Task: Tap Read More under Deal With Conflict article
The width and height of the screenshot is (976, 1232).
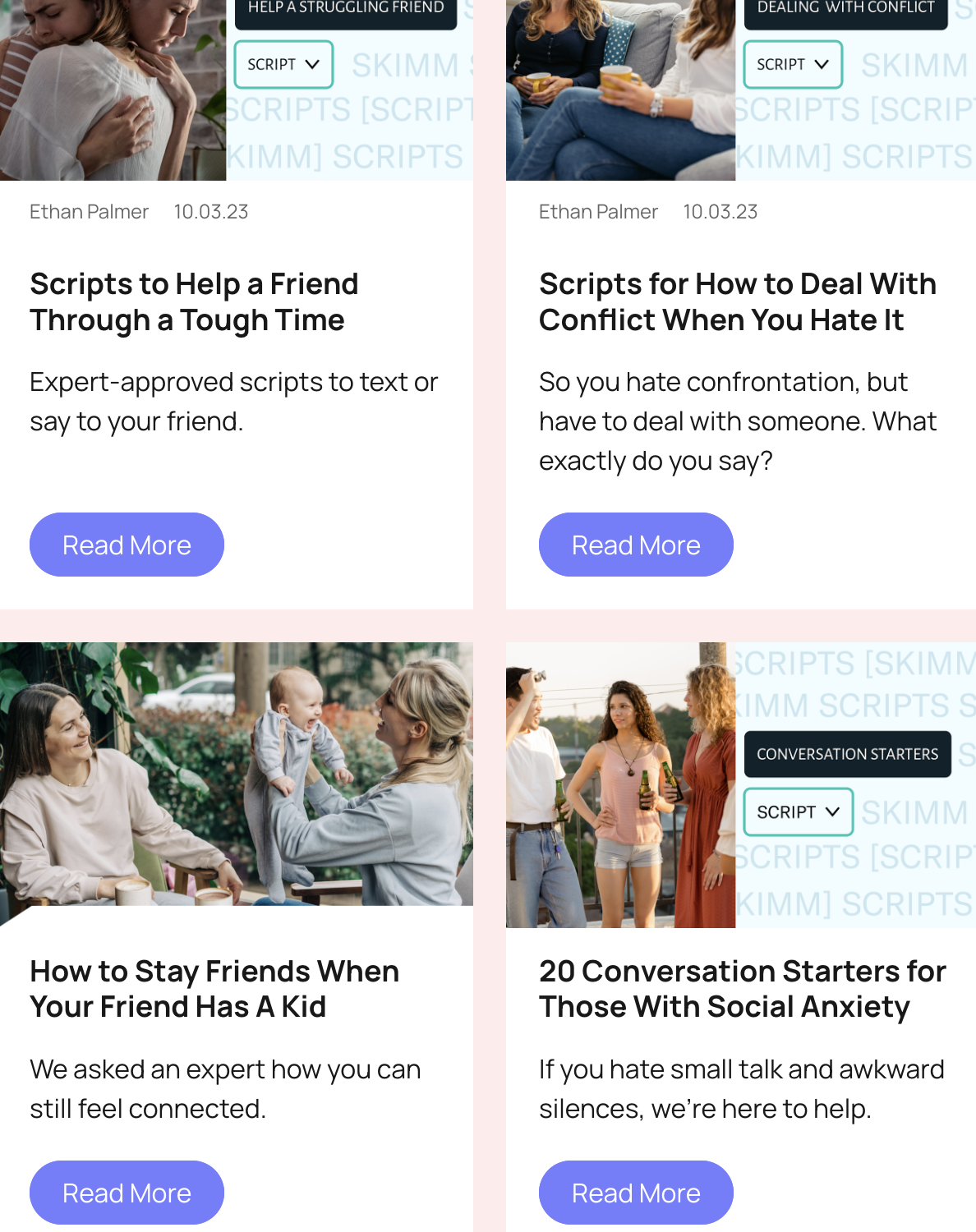Action: (636, 545)
